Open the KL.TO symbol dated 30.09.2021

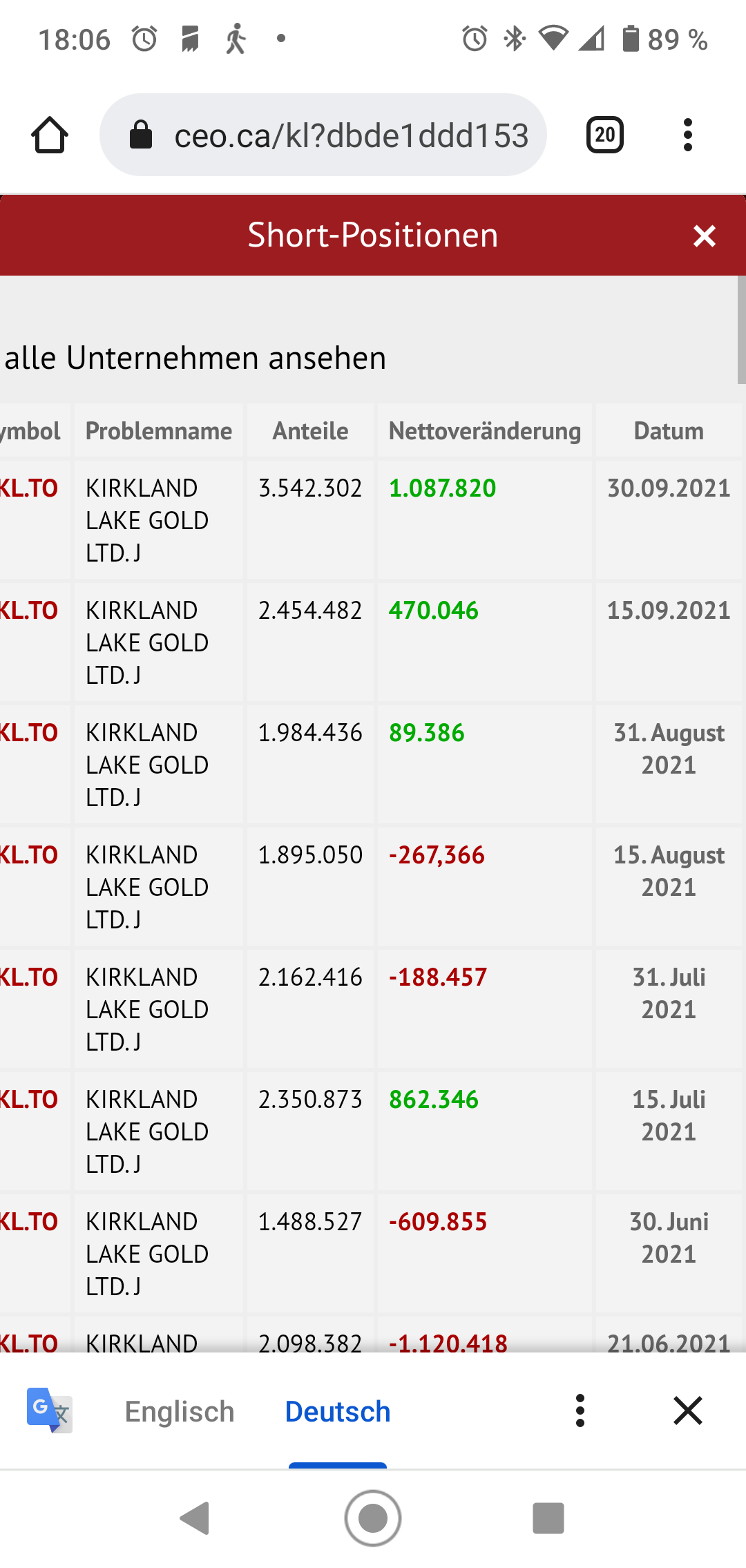[x=29, y=488]
